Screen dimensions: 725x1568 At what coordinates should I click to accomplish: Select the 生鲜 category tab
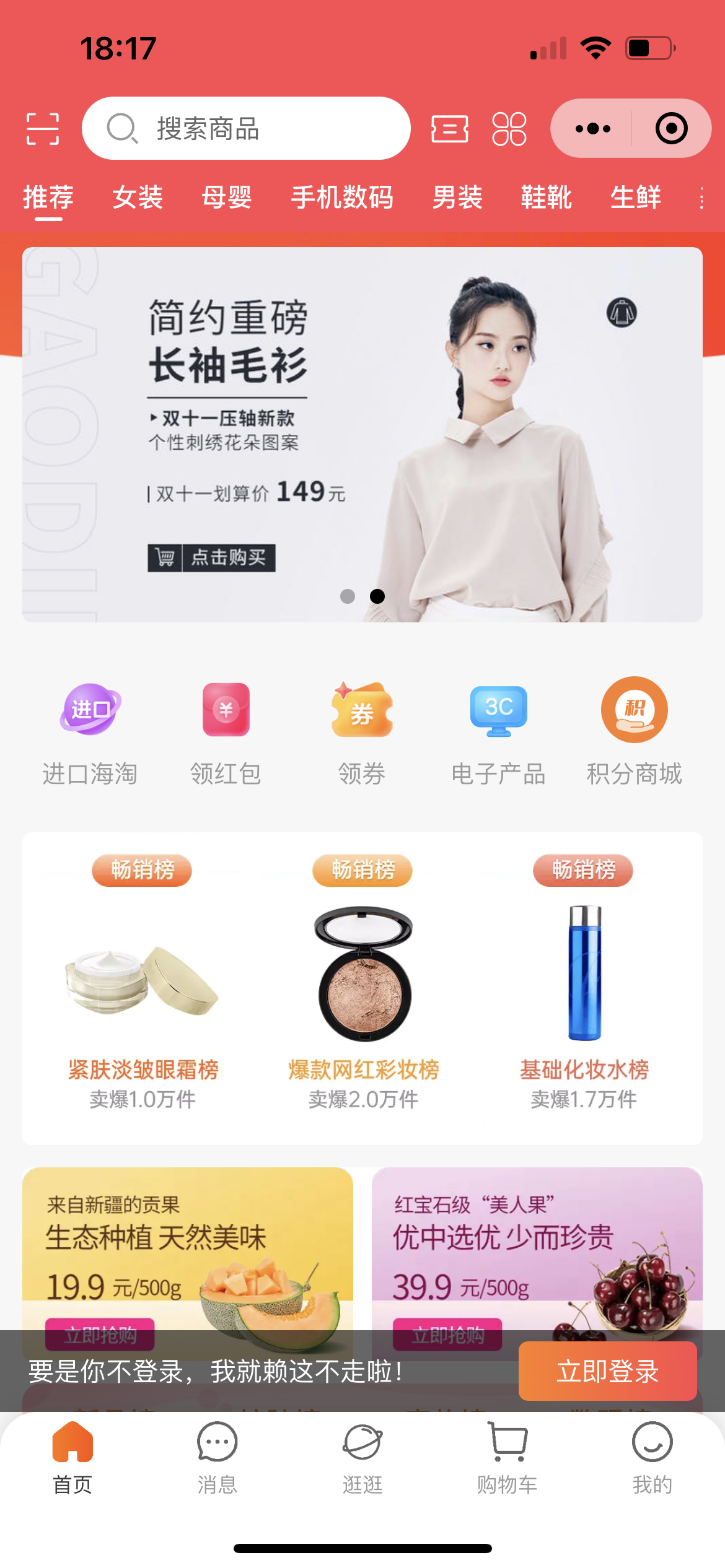[x=635, y=198]
